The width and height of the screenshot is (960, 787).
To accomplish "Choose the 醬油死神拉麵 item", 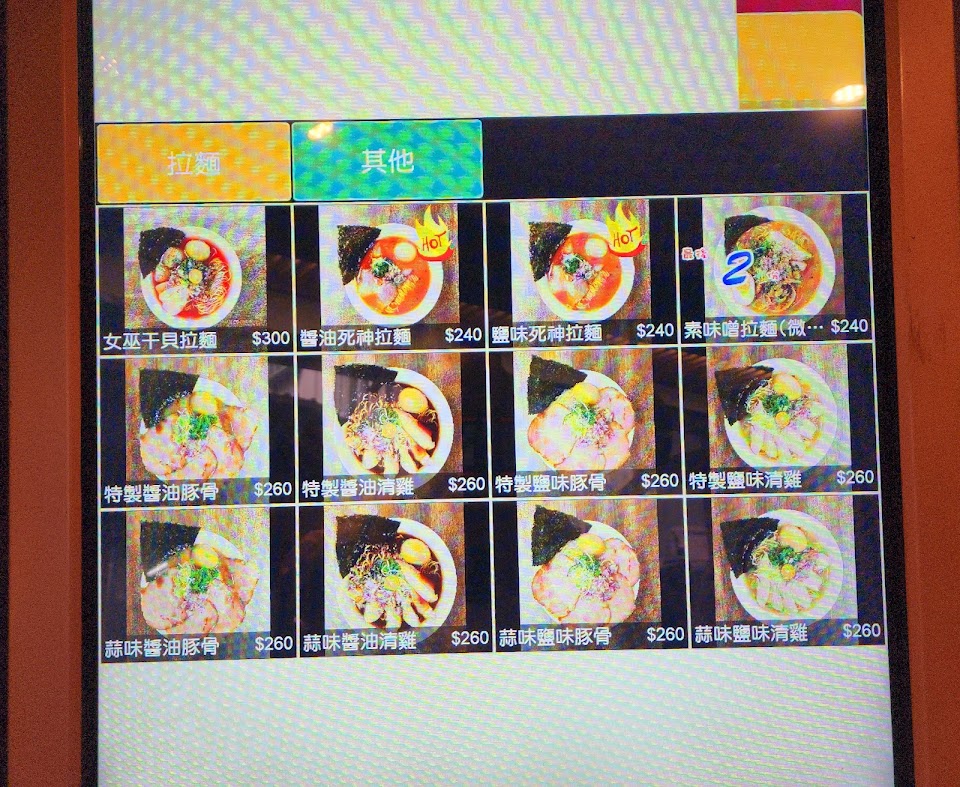I will click(x=390, y=274).
